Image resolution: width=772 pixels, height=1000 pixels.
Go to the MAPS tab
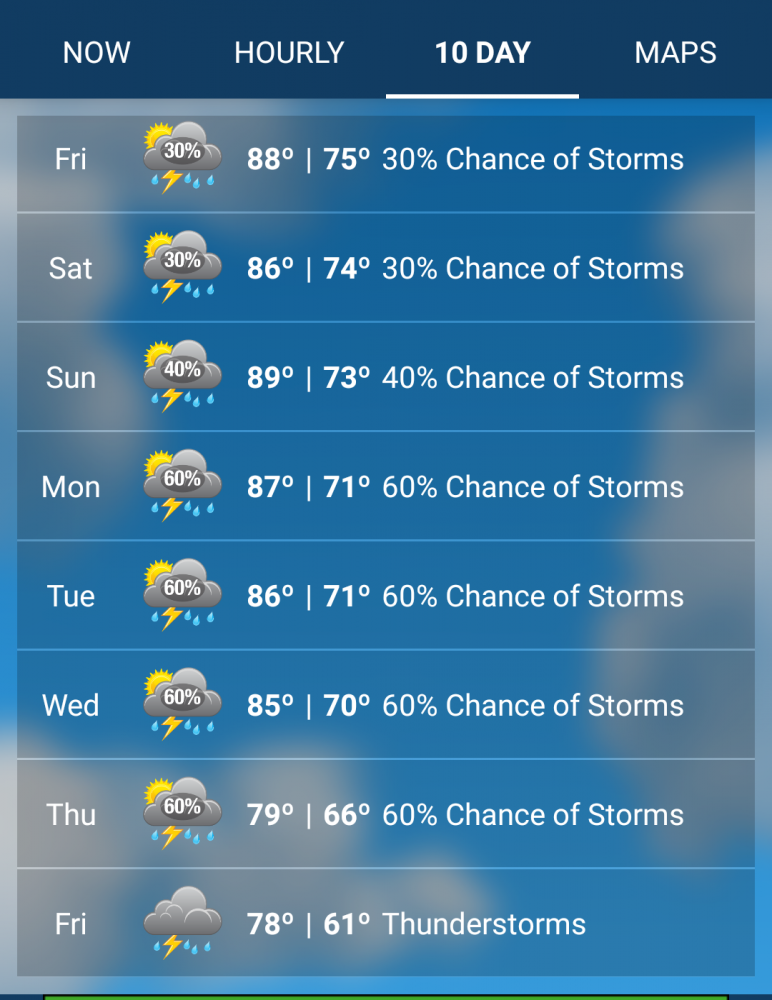675,53
